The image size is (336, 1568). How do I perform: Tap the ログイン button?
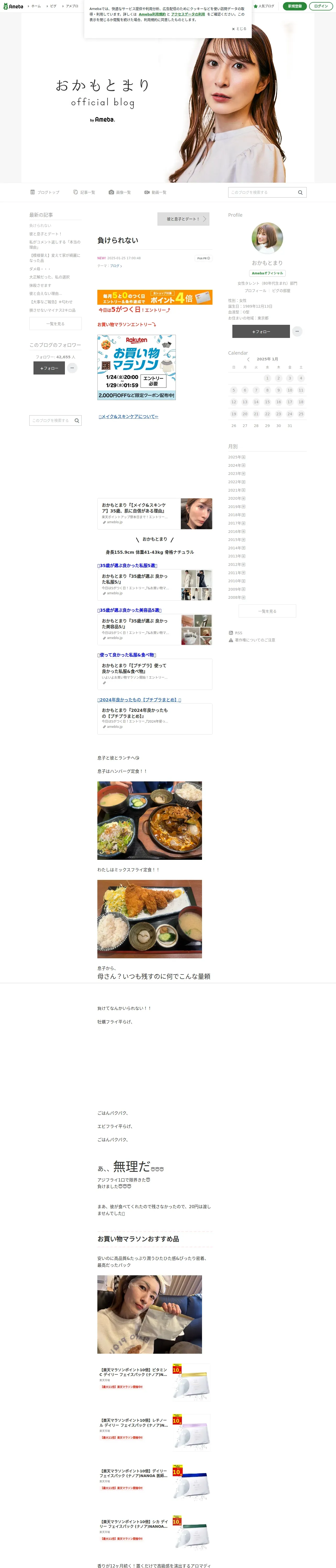[321, 6]
